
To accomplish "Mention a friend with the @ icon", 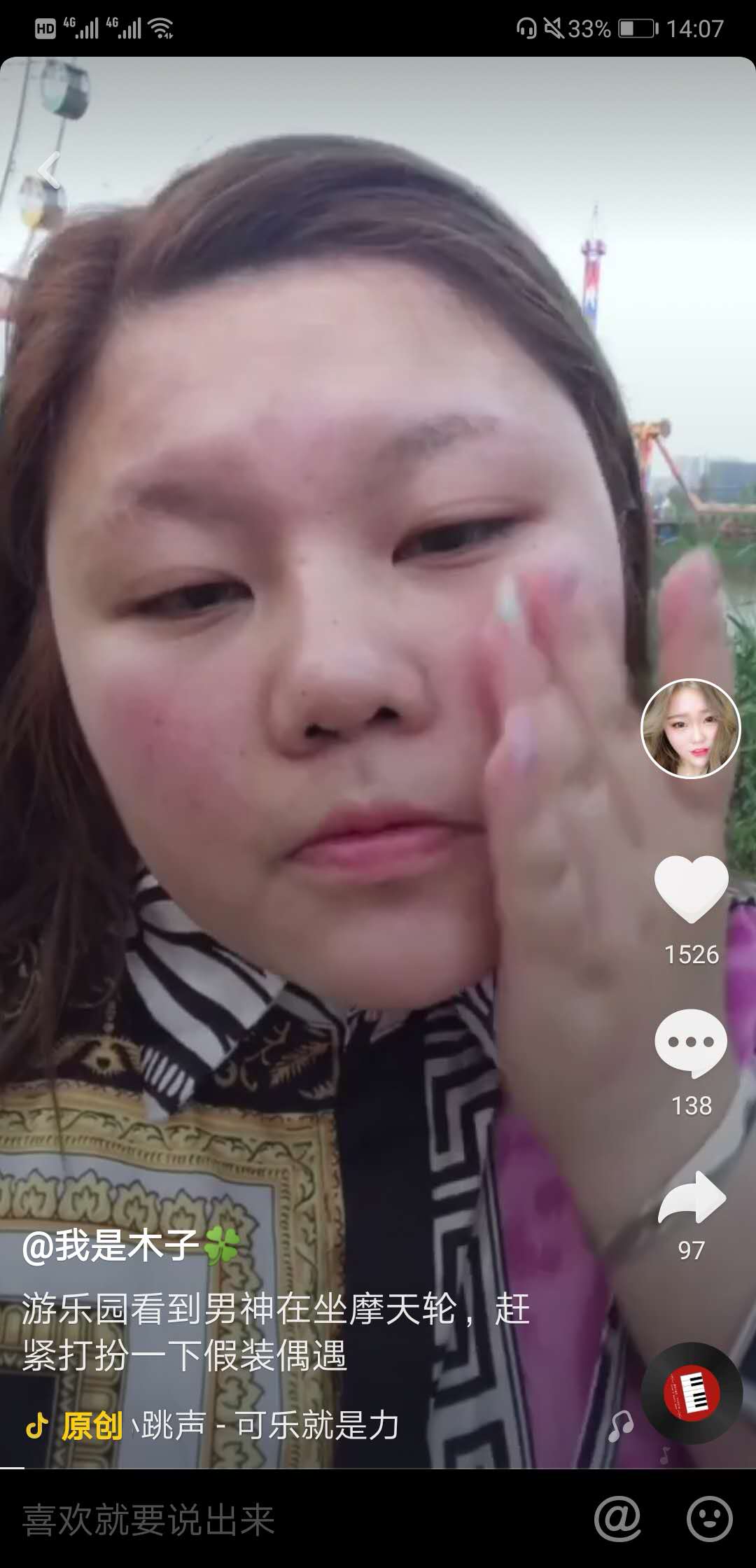I will click(617, 1519).
